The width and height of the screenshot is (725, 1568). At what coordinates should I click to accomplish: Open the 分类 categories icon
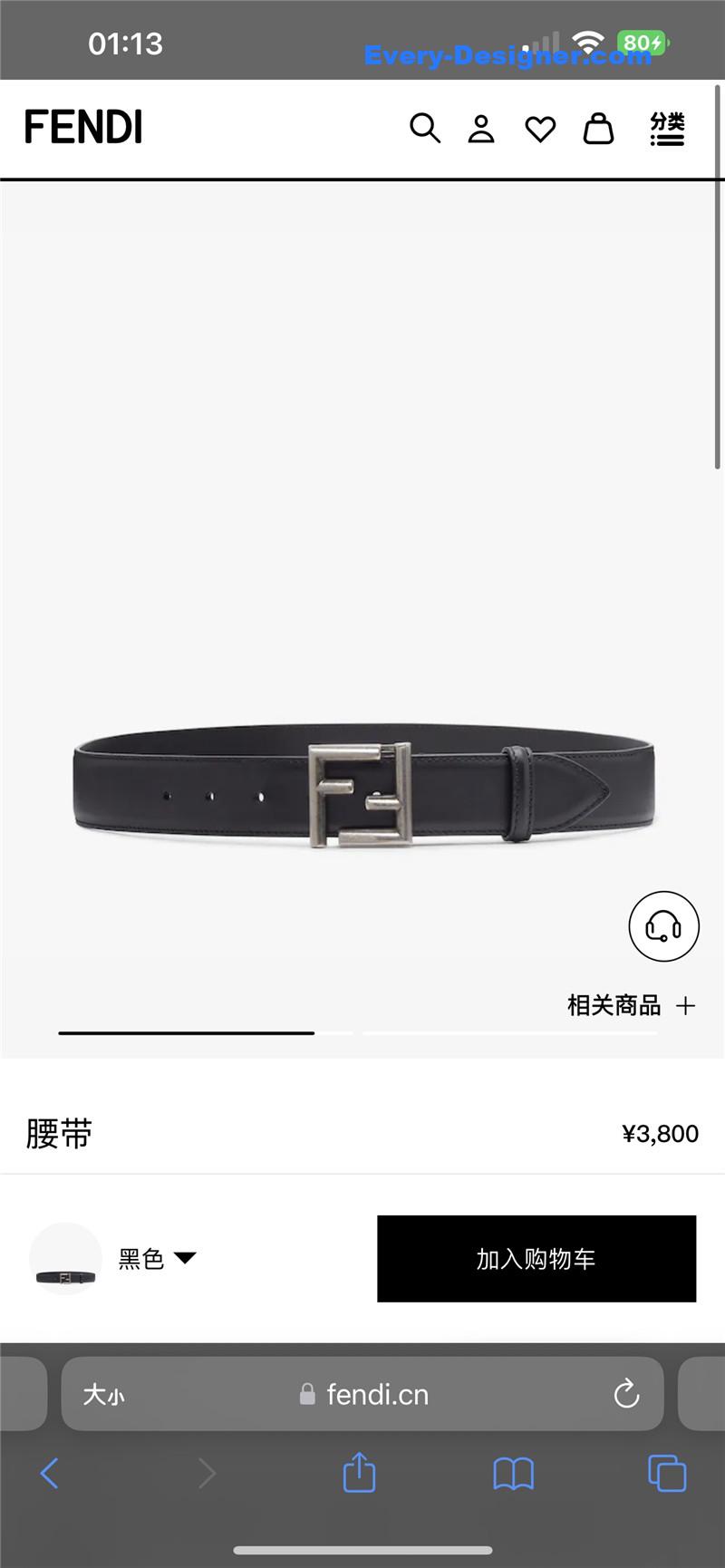pos(666,129)
